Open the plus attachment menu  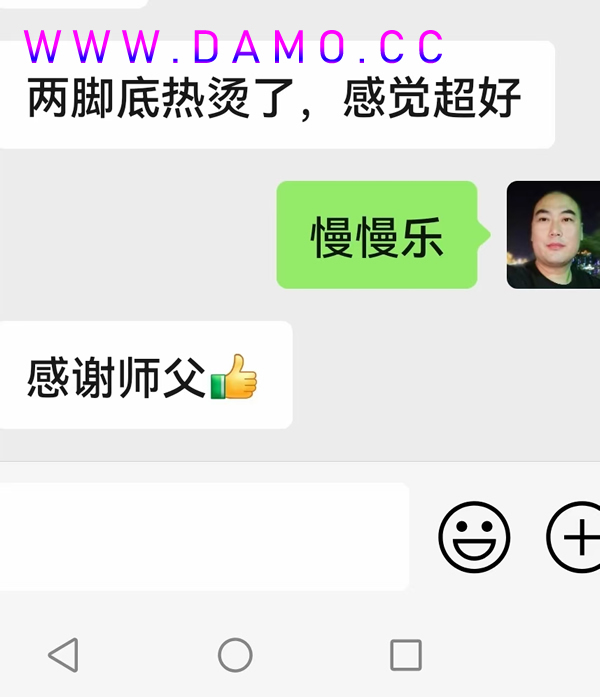click(x=576, y=537)
